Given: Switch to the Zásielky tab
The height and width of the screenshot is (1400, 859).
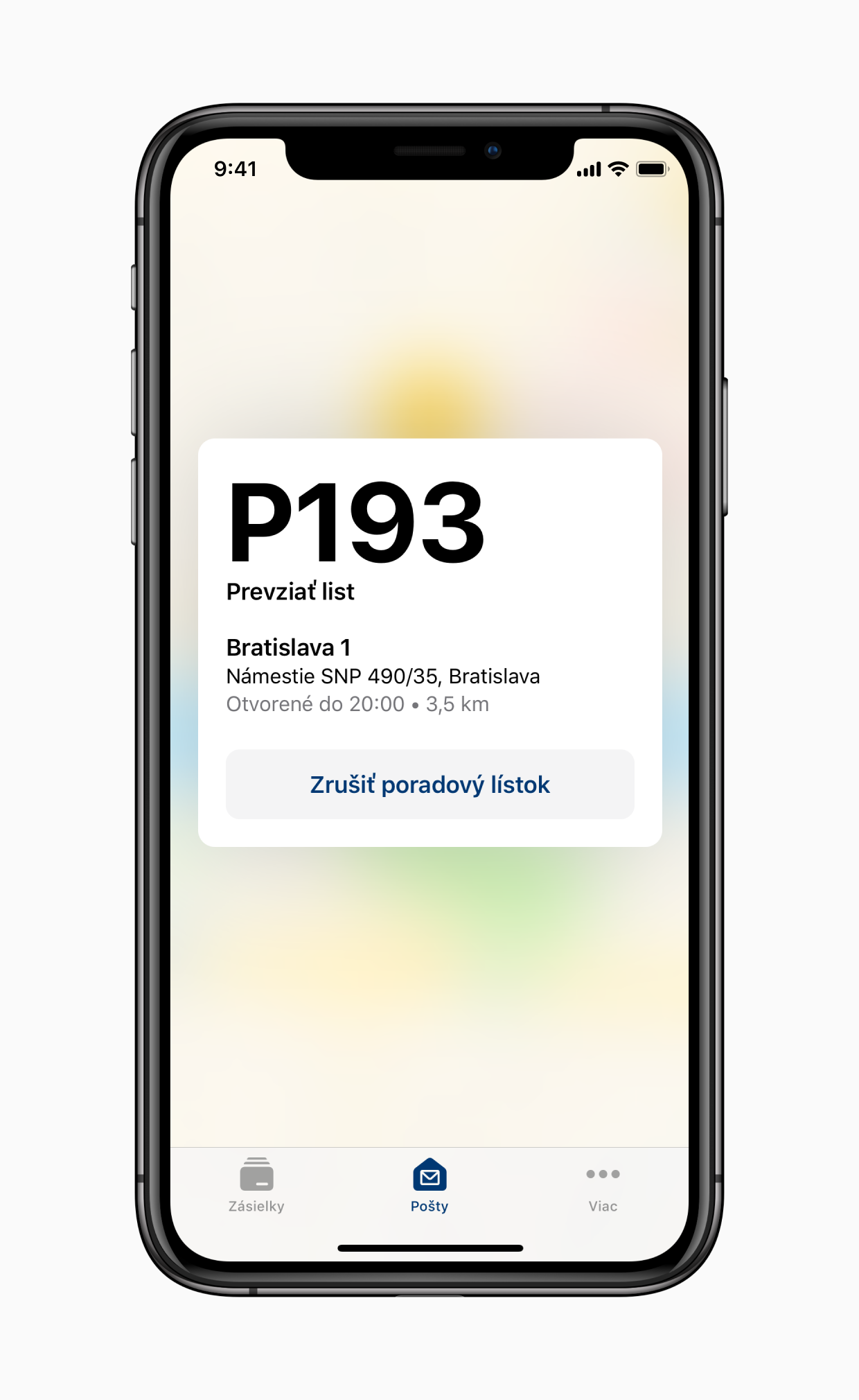Looking at the screenshot, I should pyautogui.click(x=256, y=1185).
